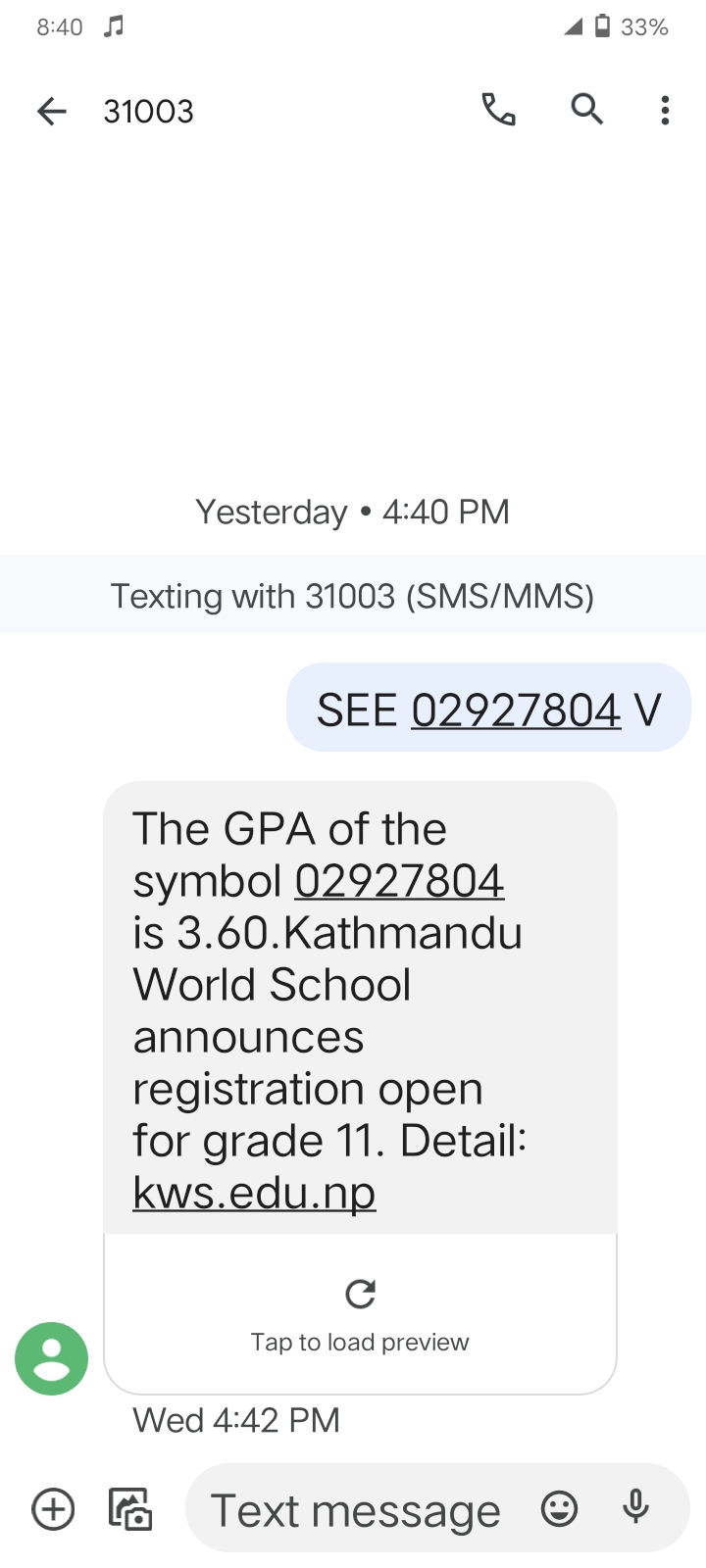
Task: Record a voice message with the microphone
Action: 636,1507
